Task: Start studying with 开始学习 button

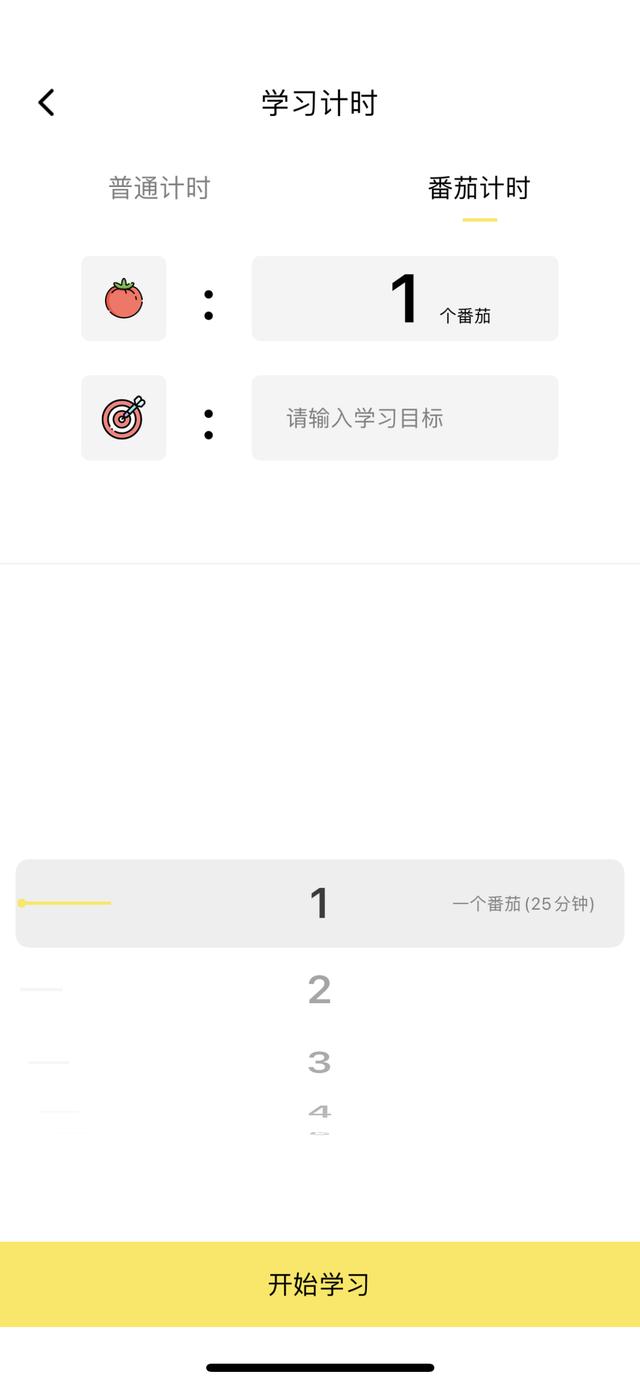Action: [x=320, y=1284]
